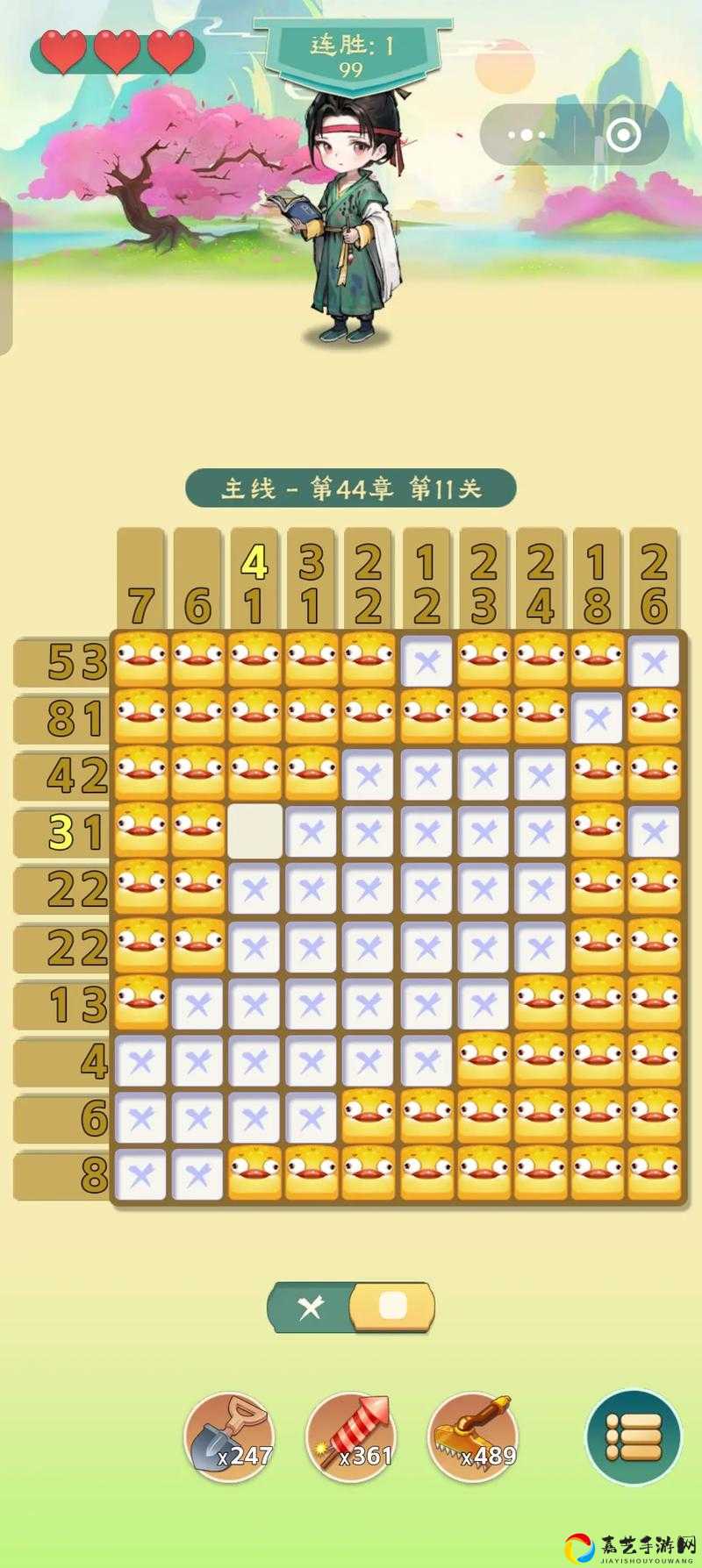Close the mini program via circle icon
This screenshot has height=1568, width=702.
(623, 135)
